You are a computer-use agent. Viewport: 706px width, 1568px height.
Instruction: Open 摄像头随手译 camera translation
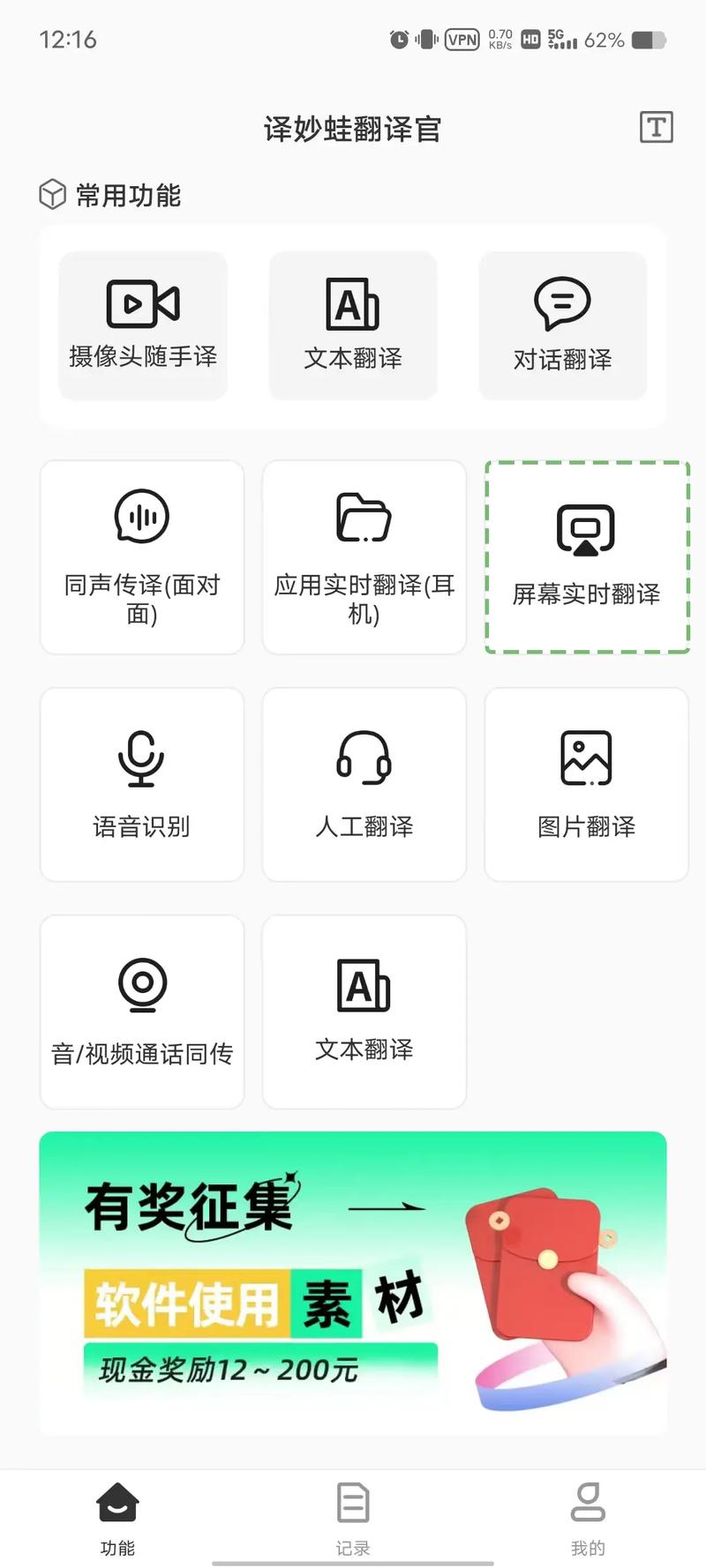[143, 325]
